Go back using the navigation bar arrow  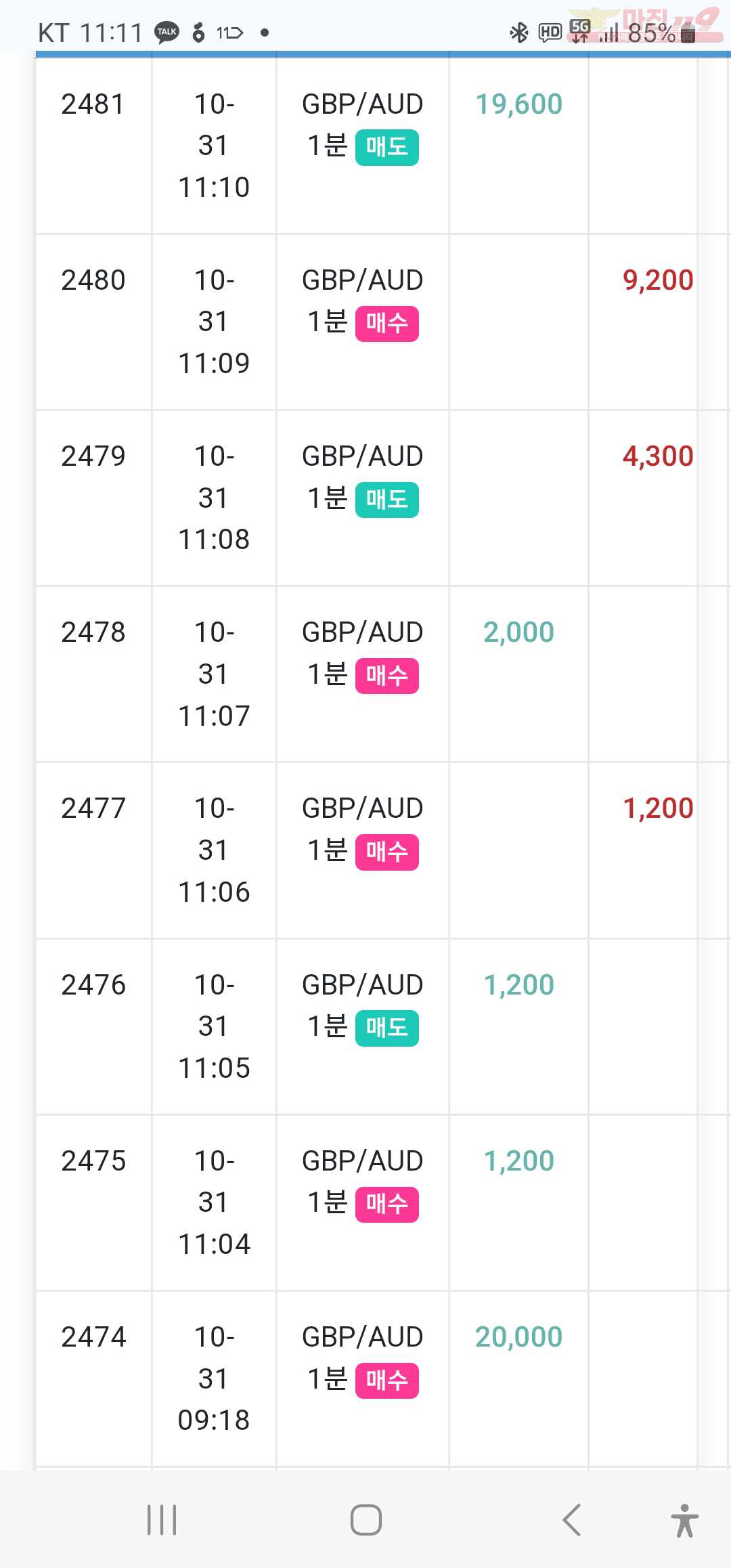(x=572, y=1520)
